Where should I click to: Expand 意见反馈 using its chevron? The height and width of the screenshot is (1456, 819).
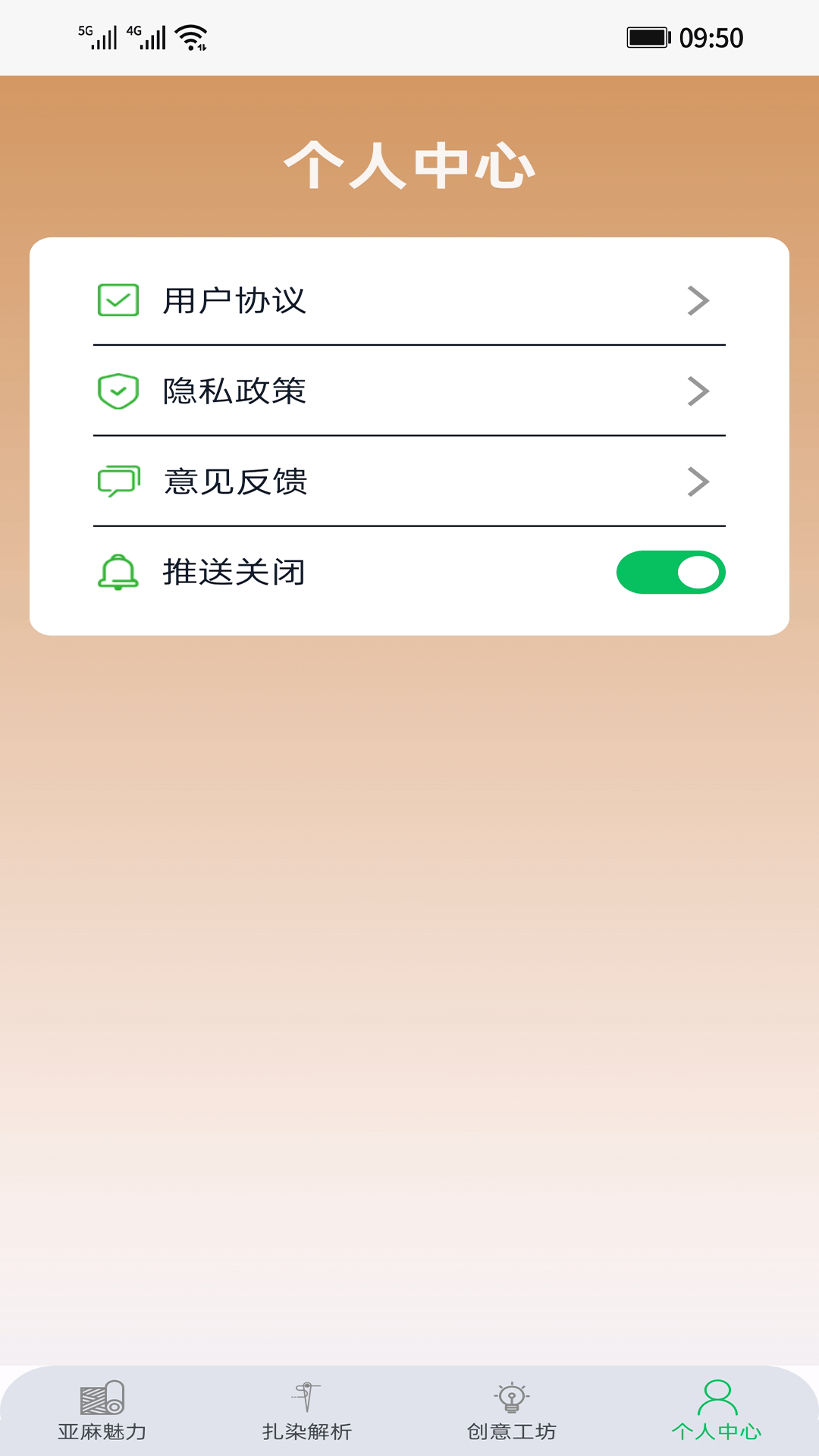(x=699, y=482)
